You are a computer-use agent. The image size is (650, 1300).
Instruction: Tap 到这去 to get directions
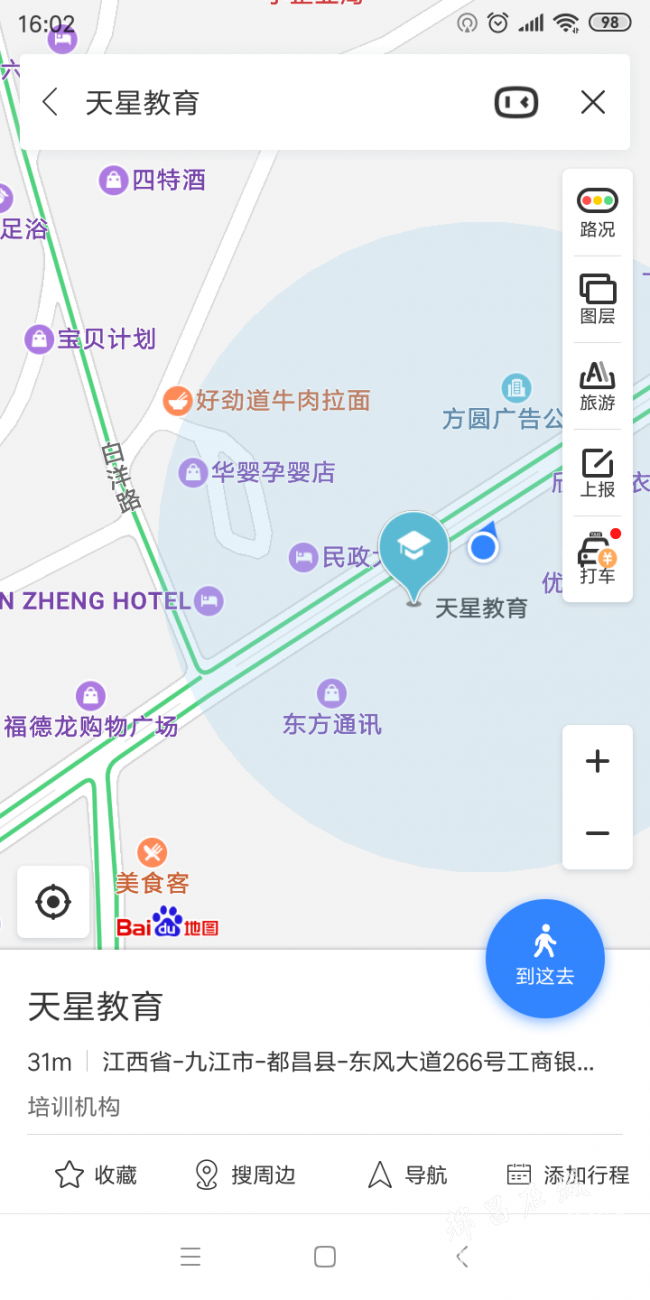[545, 958]
